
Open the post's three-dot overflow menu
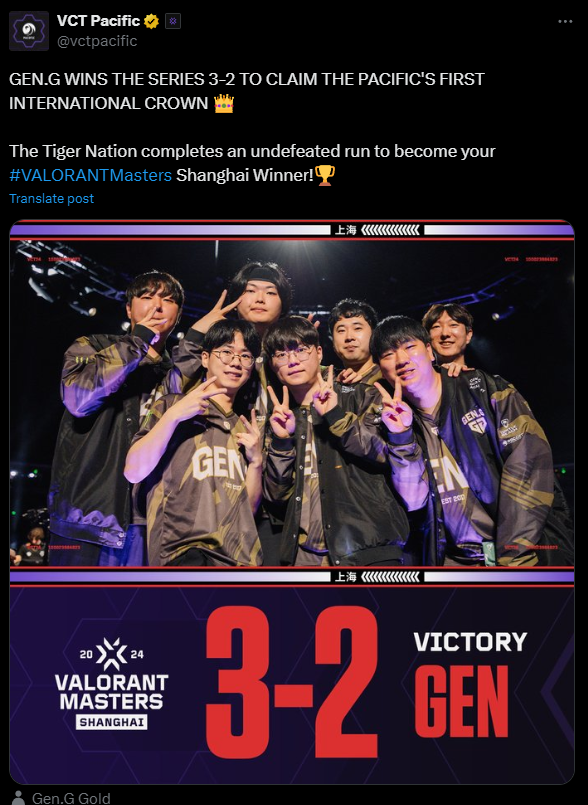(x=565, y=22)
